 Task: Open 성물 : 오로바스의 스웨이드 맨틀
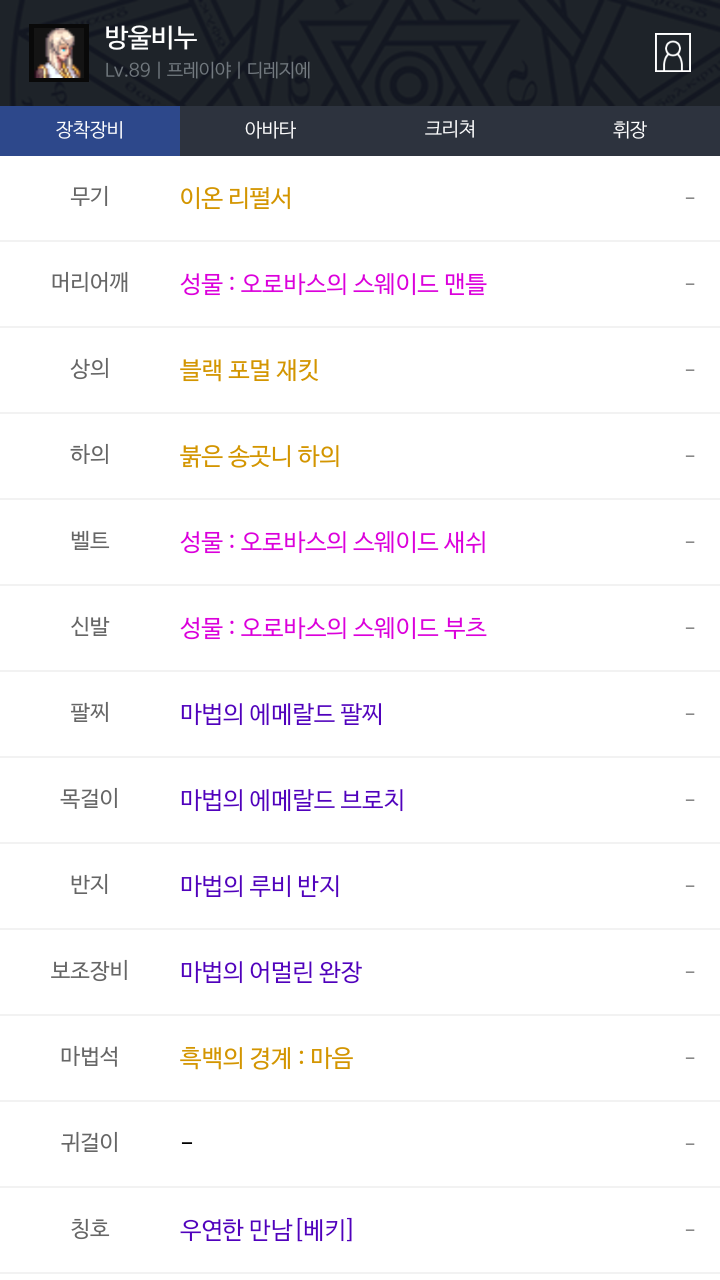pos(333,284)
